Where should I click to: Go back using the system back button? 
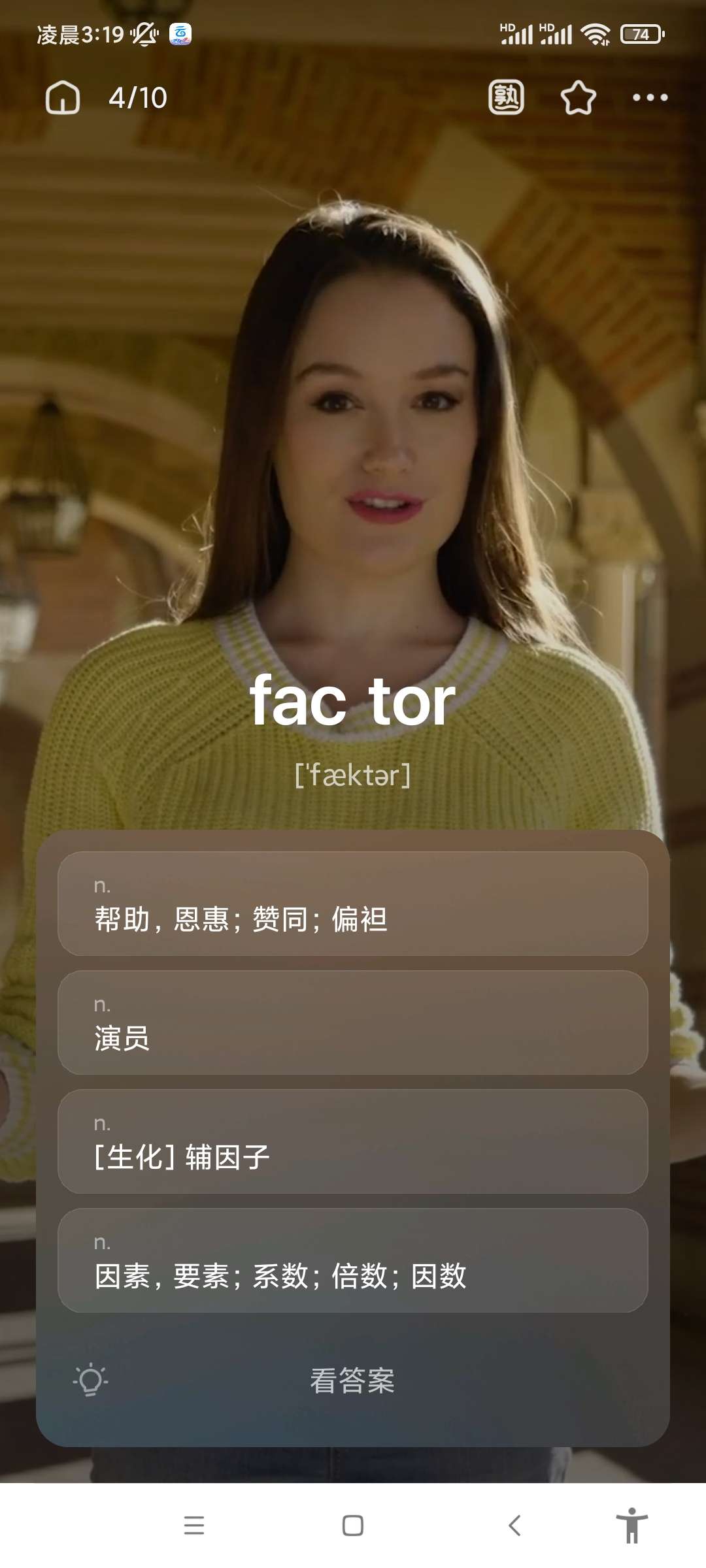point(514,1526)
